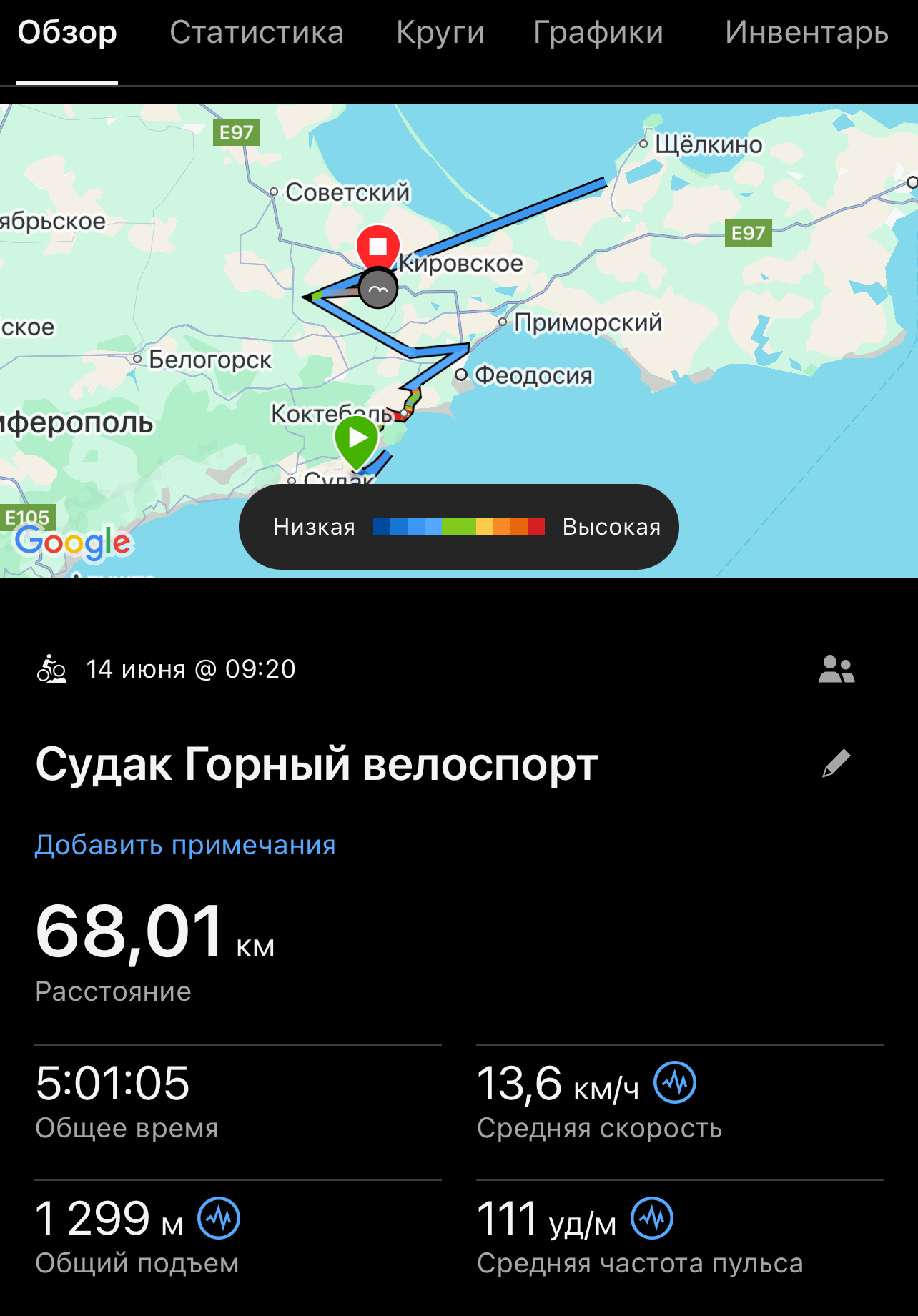Tap the green start marker on map
This screenshot has width=918, height=1316.
coord(356,439)
